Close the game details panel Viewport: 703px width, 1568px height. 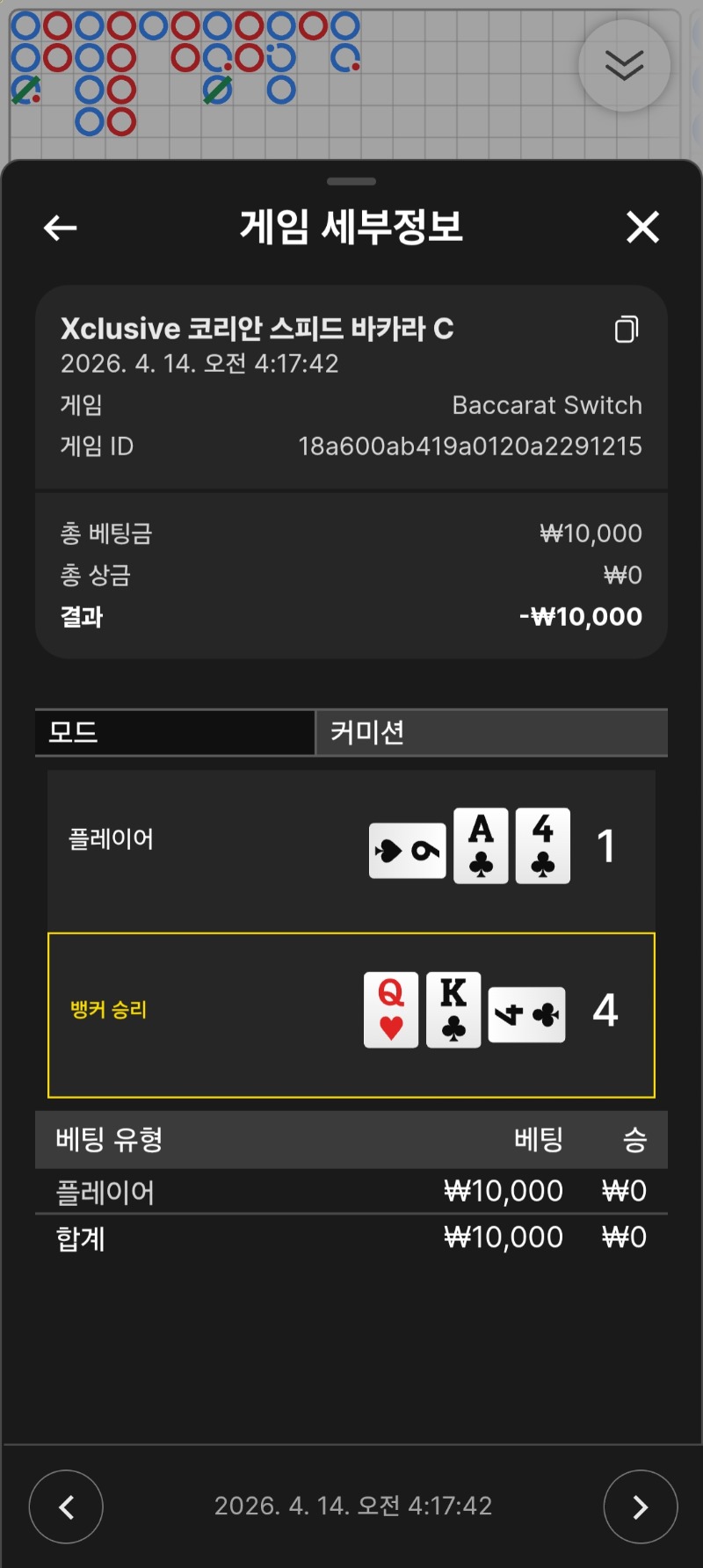coord(642,228)
